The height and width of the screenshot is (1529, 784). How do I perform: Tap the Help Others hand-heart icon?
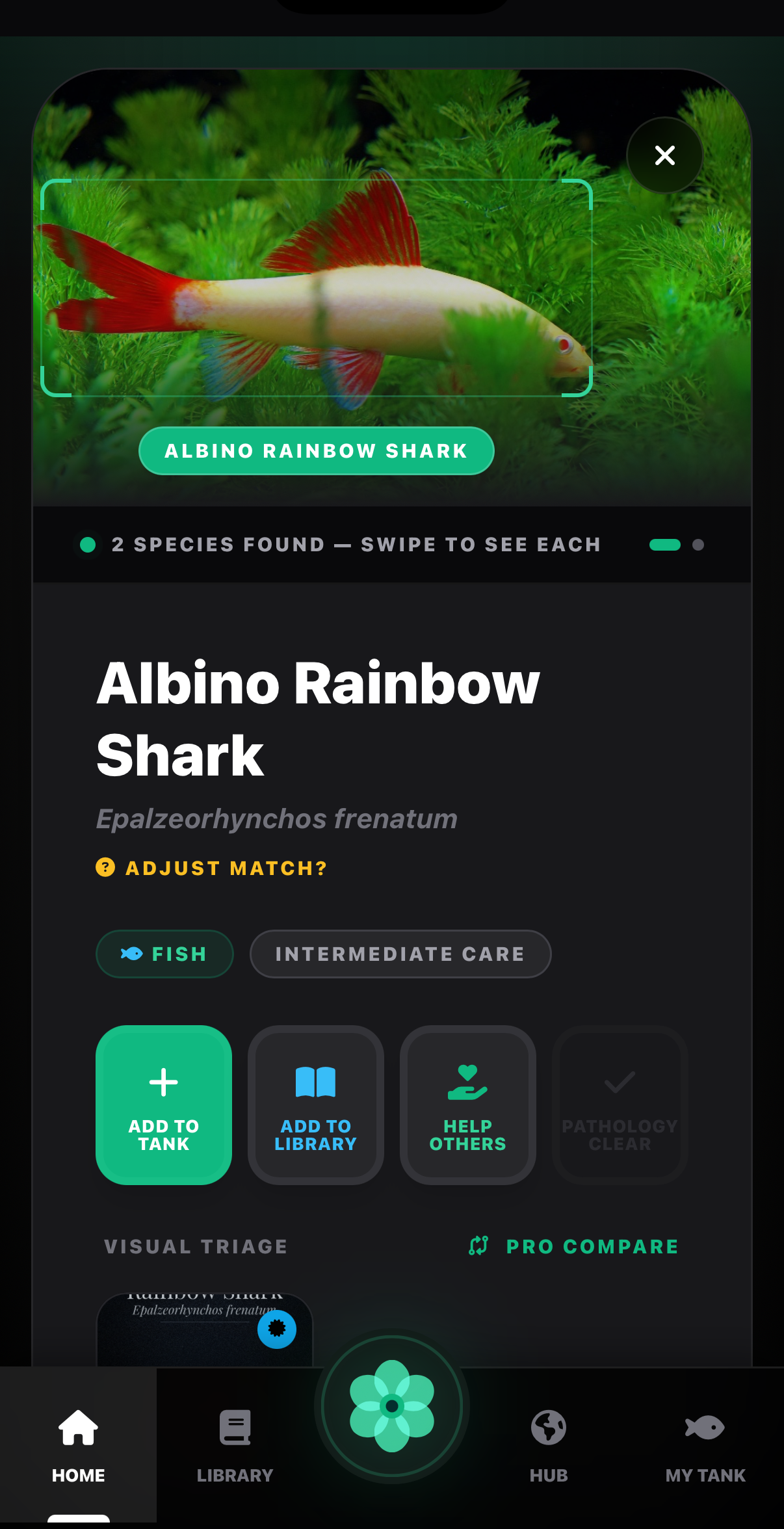(x=467, y=1105)
